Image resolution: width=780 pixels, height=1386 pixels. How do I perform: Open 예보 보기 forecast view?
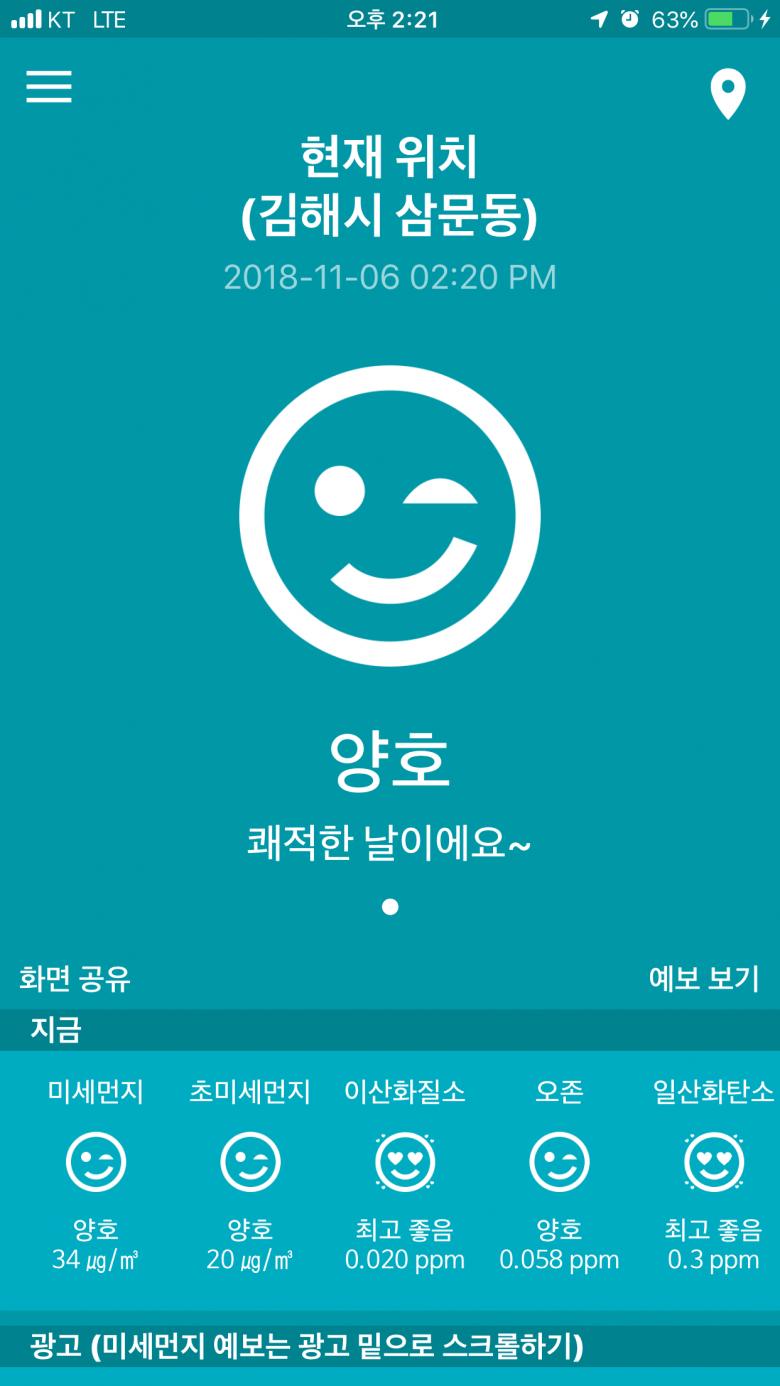tap(704, 978)
